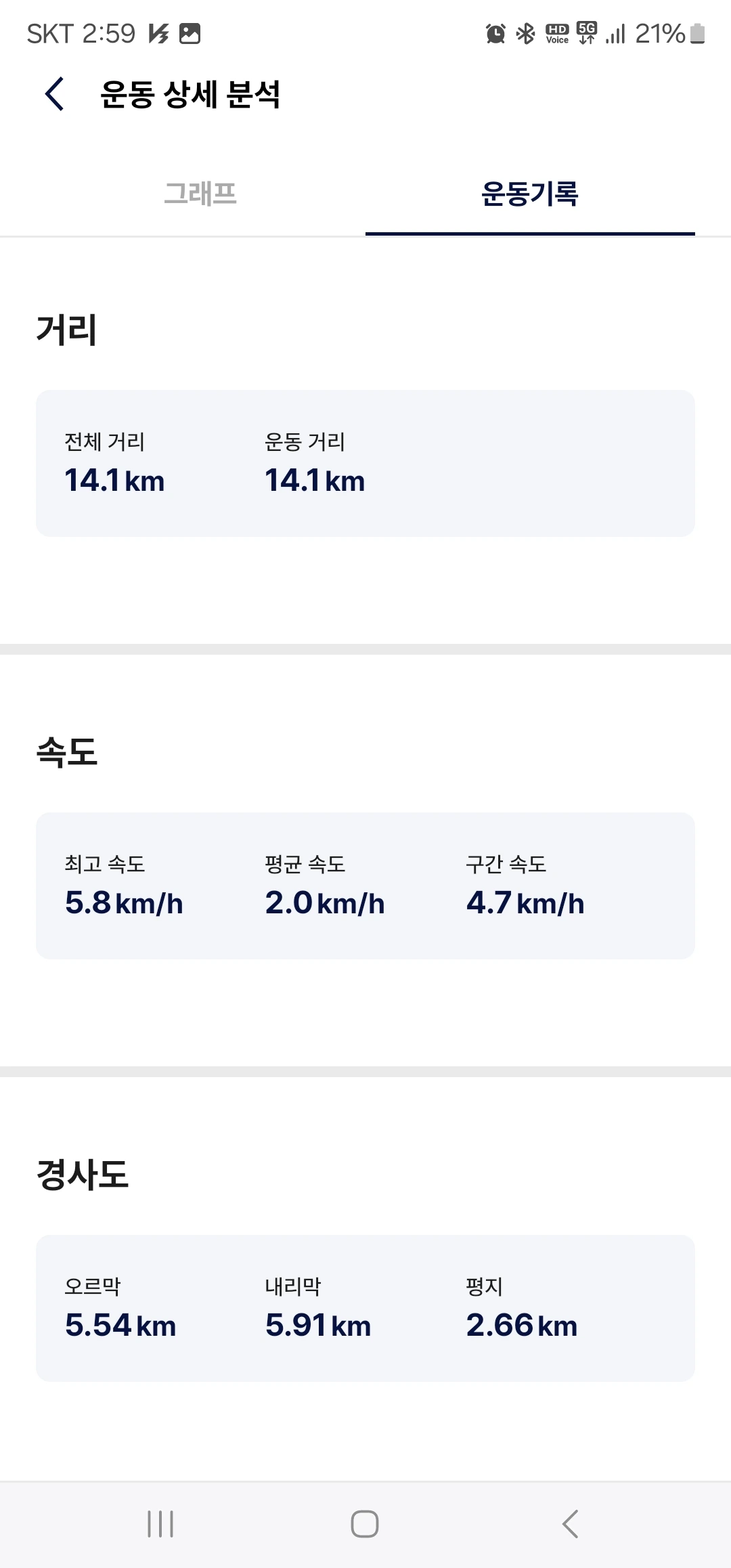Screen dimensions: 731x1568
Task: Switch to the 그래프 tab
Action: [200, 194]
